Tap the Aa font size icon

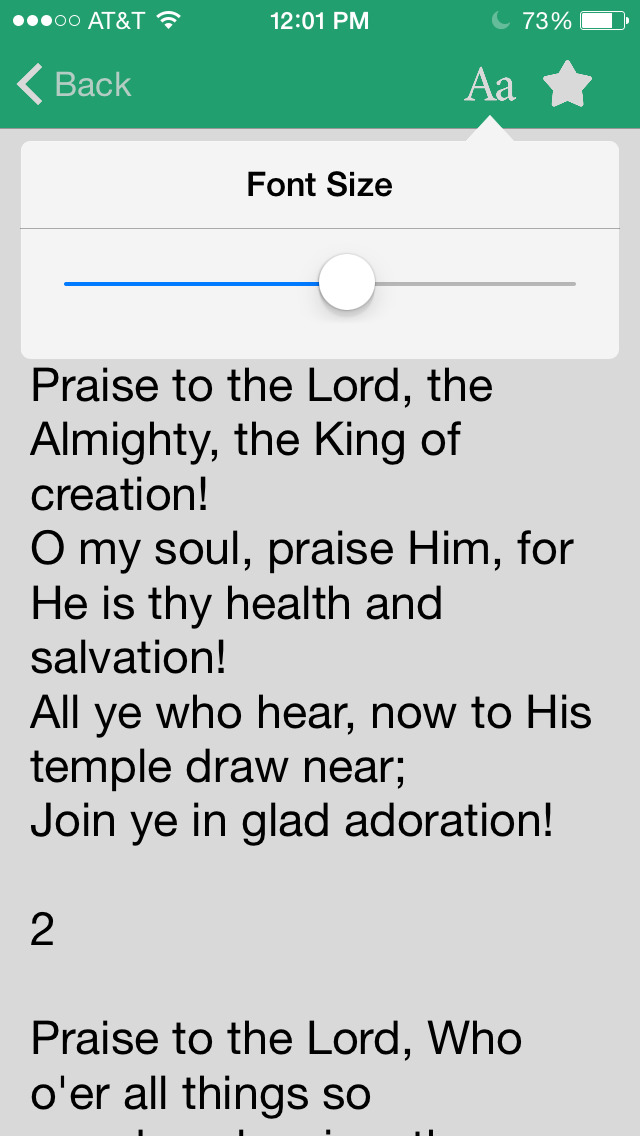pos(490,86)
